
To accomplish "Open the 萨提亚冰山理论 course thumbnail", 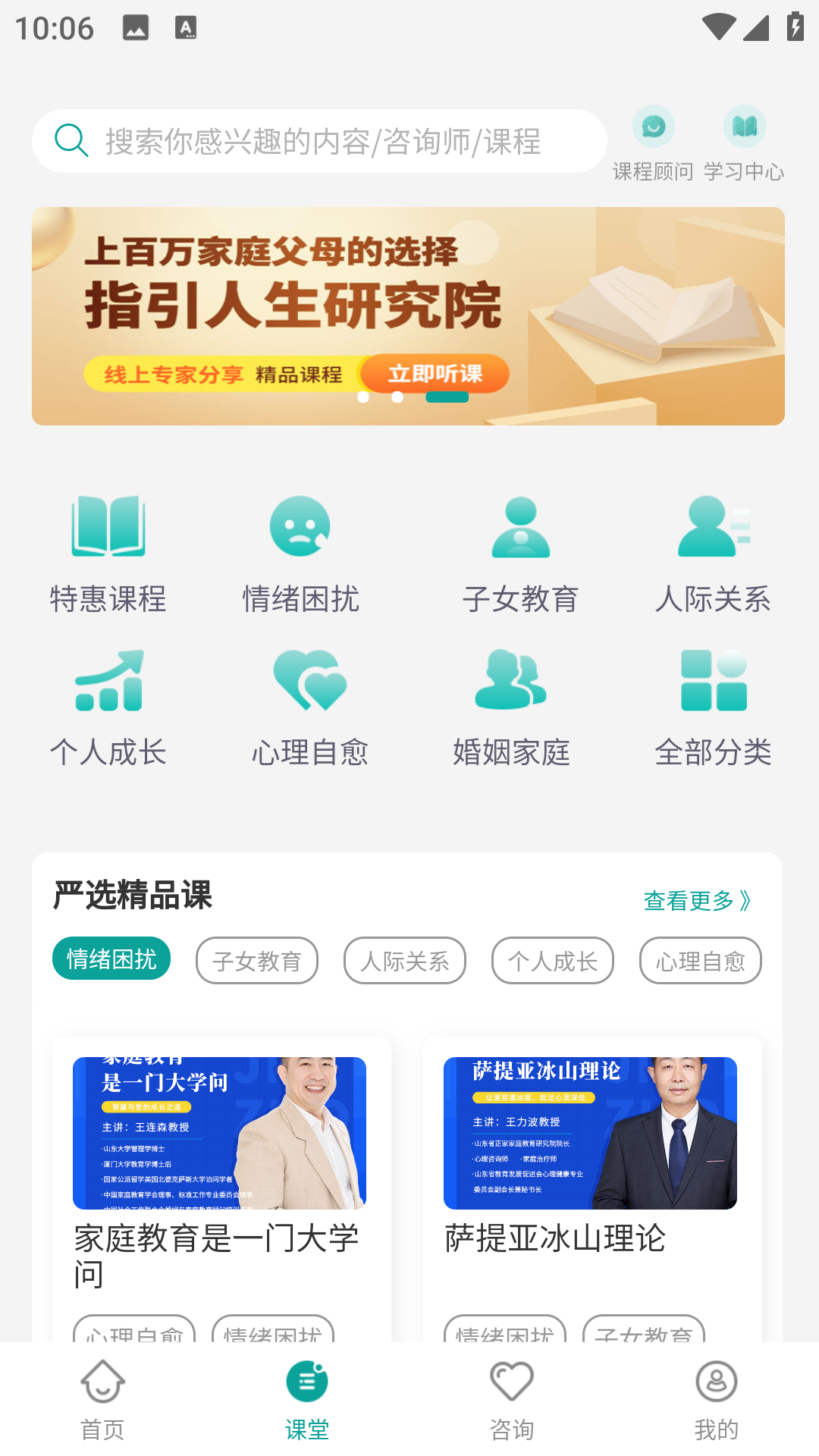I will pyautogui.click(x=592, y=1132).
